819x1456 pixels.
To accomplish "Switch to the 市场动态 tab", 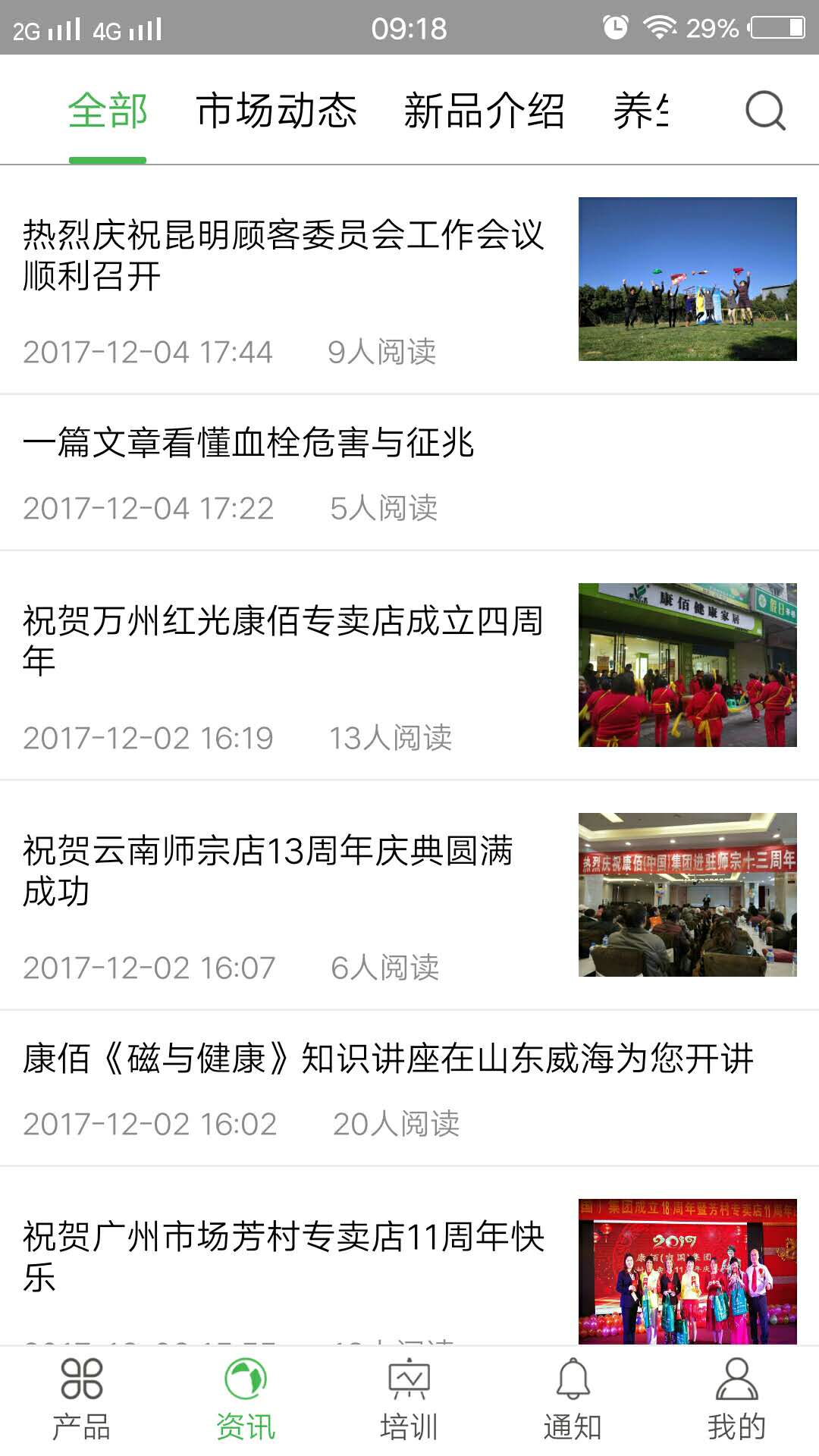I will (x=277, y=111).
